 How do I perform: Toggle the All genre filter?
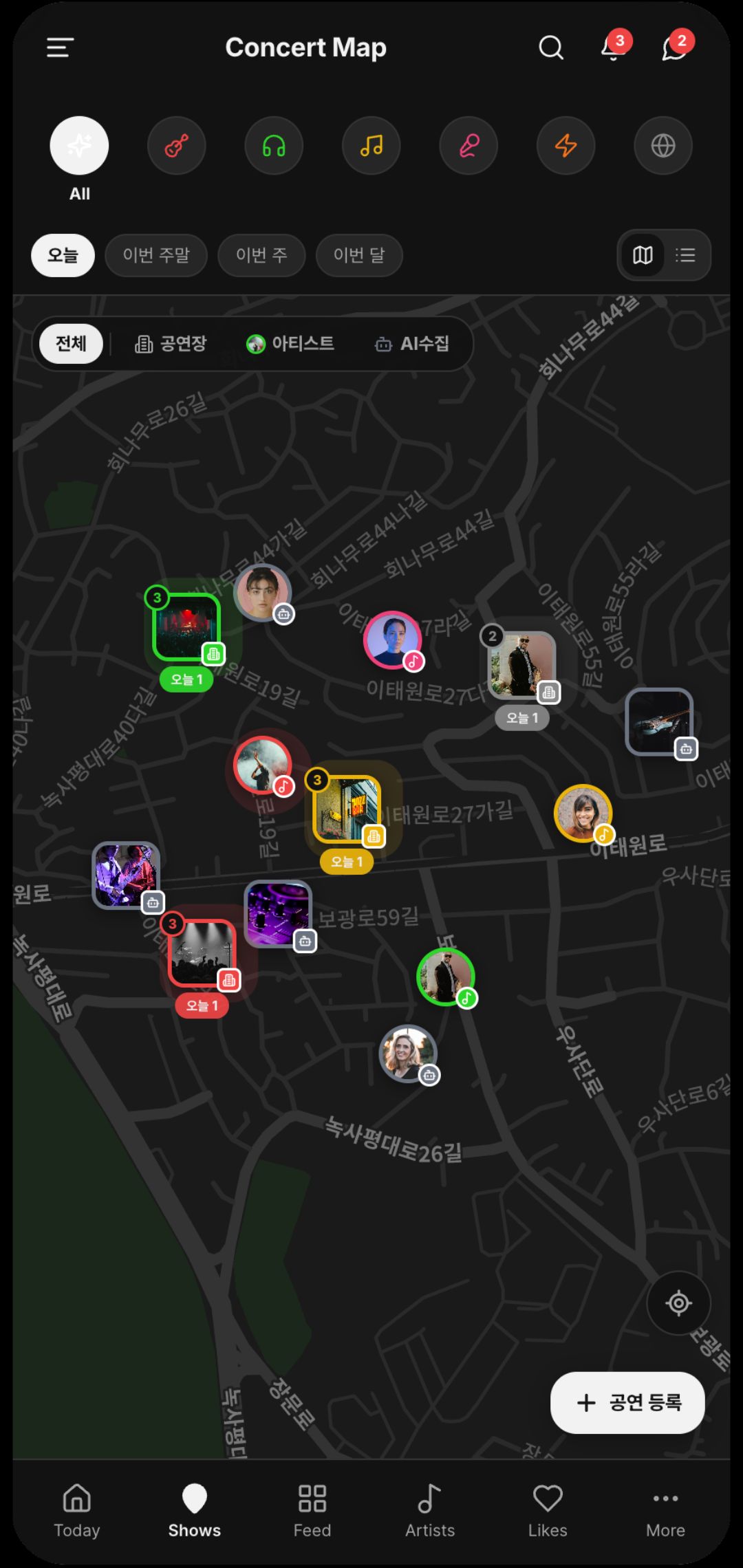click(x=79, y=145)
